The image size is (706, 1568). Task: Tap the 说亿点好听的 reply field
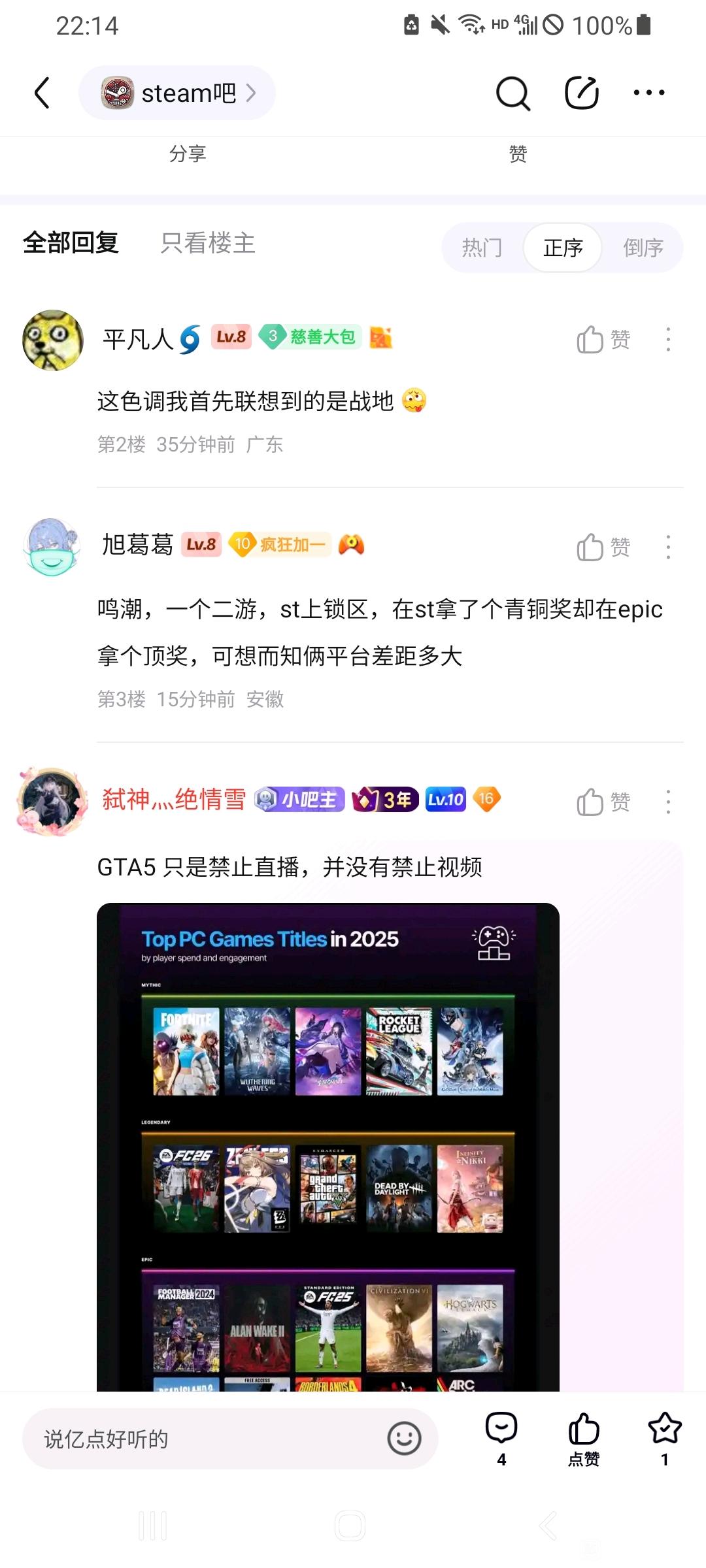pos(209,1439)
